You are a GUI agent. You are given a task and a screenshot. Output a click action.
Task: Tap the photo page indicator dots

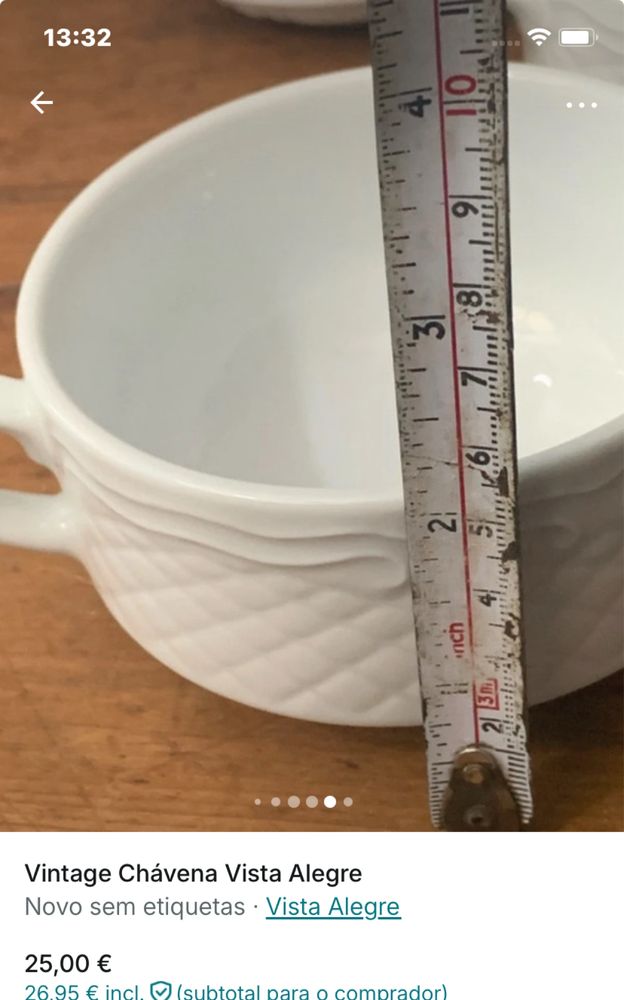[x=303, y=801]
